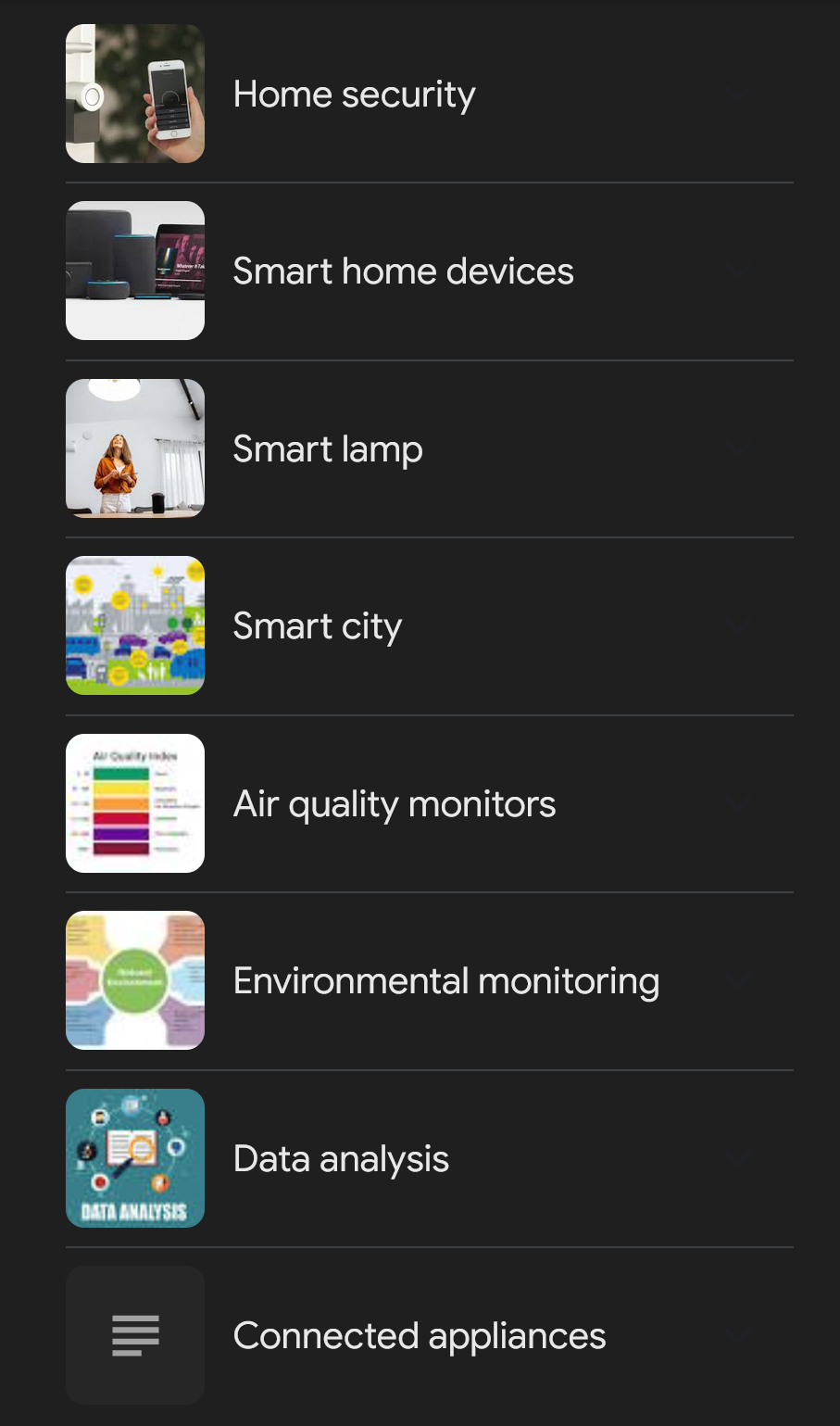The image size is (840, 1426).
Task: Open Environmental monitoring topic
Action: (x=445, y=981)
